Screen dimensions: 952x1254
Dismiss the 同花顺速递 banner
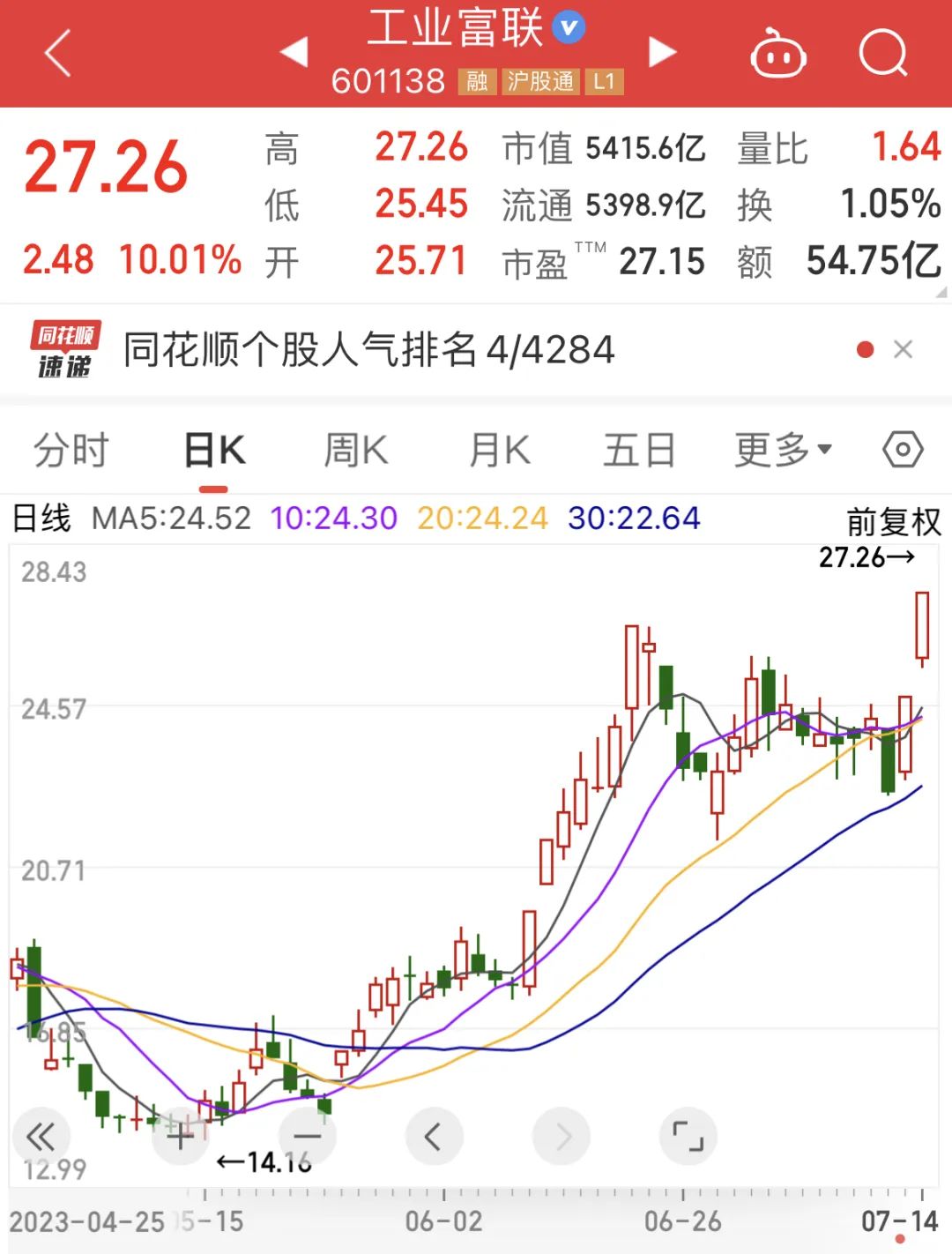pyautogui.click(x=903, y=350)
